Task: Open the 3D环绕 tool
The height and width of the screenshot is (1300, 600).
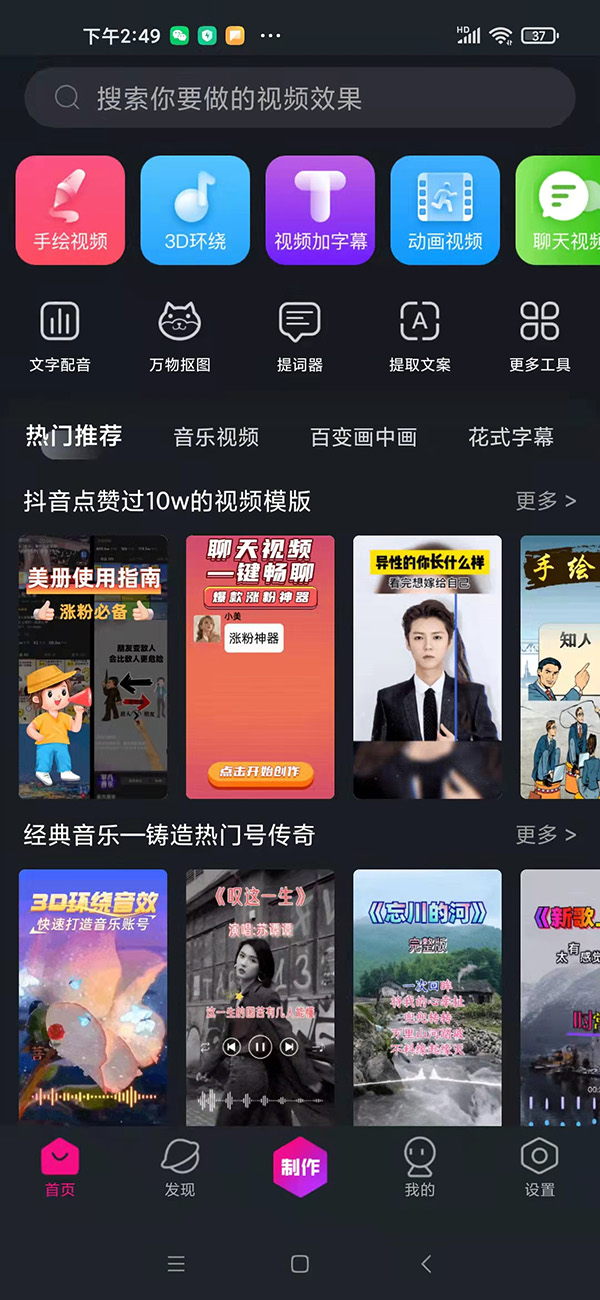Action: [195, 210]
